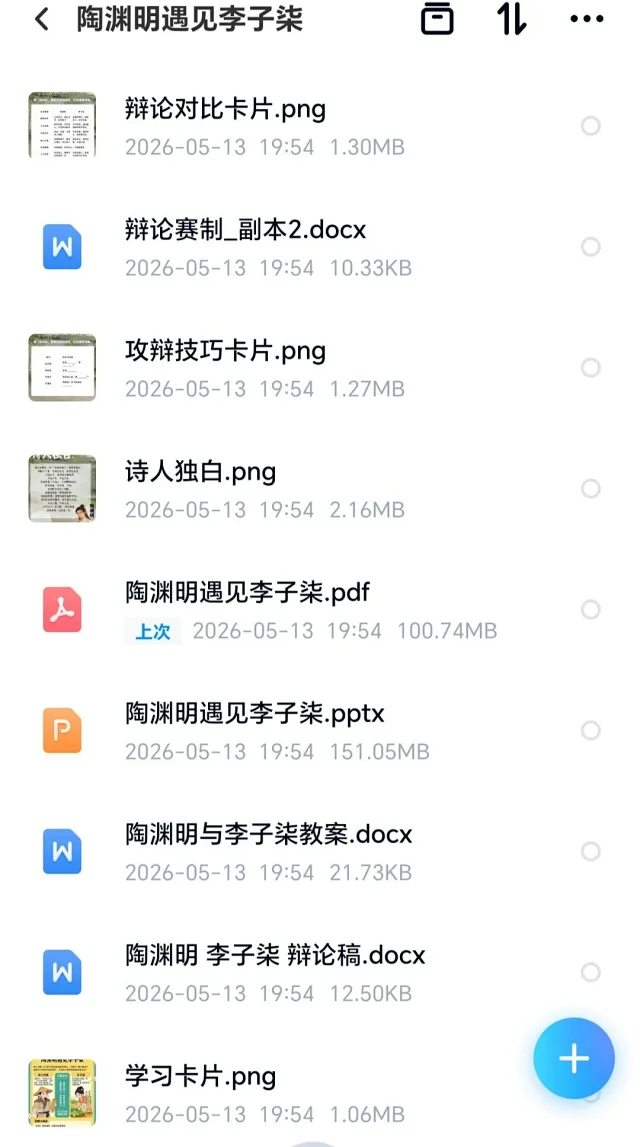This screenshot has height=1147, width=640.
Task: Go back from the 陶渊明遇见李子柒 folder
Action: pyautogui.click(x=42, y=20)
